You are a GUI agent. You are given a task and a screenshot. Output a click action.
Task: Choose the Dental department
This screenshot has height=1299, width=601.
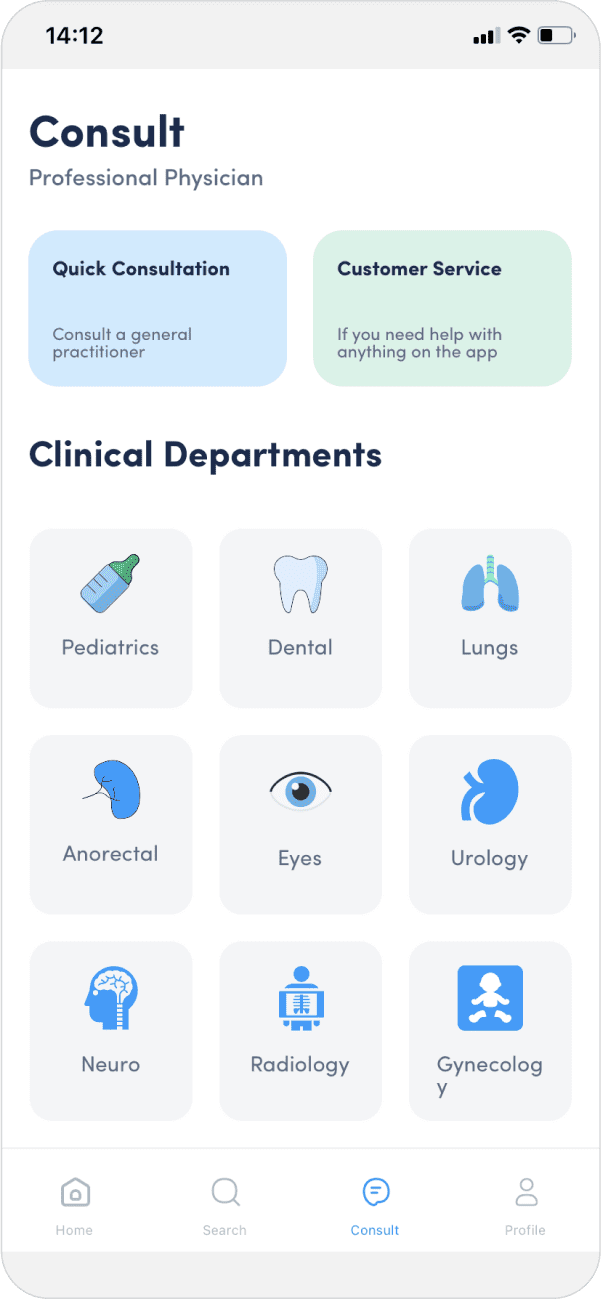coord(300,618)
